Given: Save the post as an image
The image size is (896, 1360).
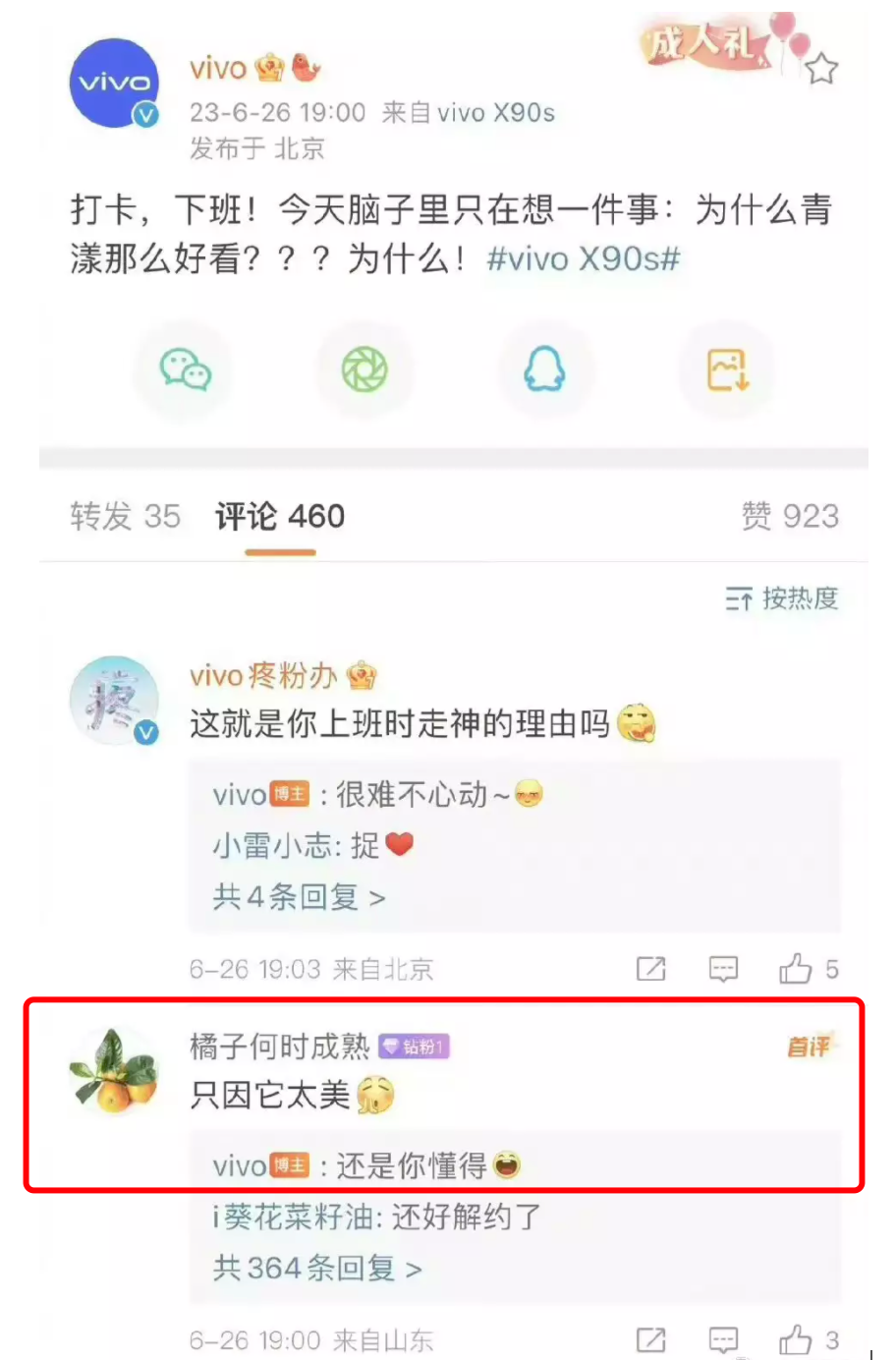Looking at the screenshot, I should (x=727, y=370).
